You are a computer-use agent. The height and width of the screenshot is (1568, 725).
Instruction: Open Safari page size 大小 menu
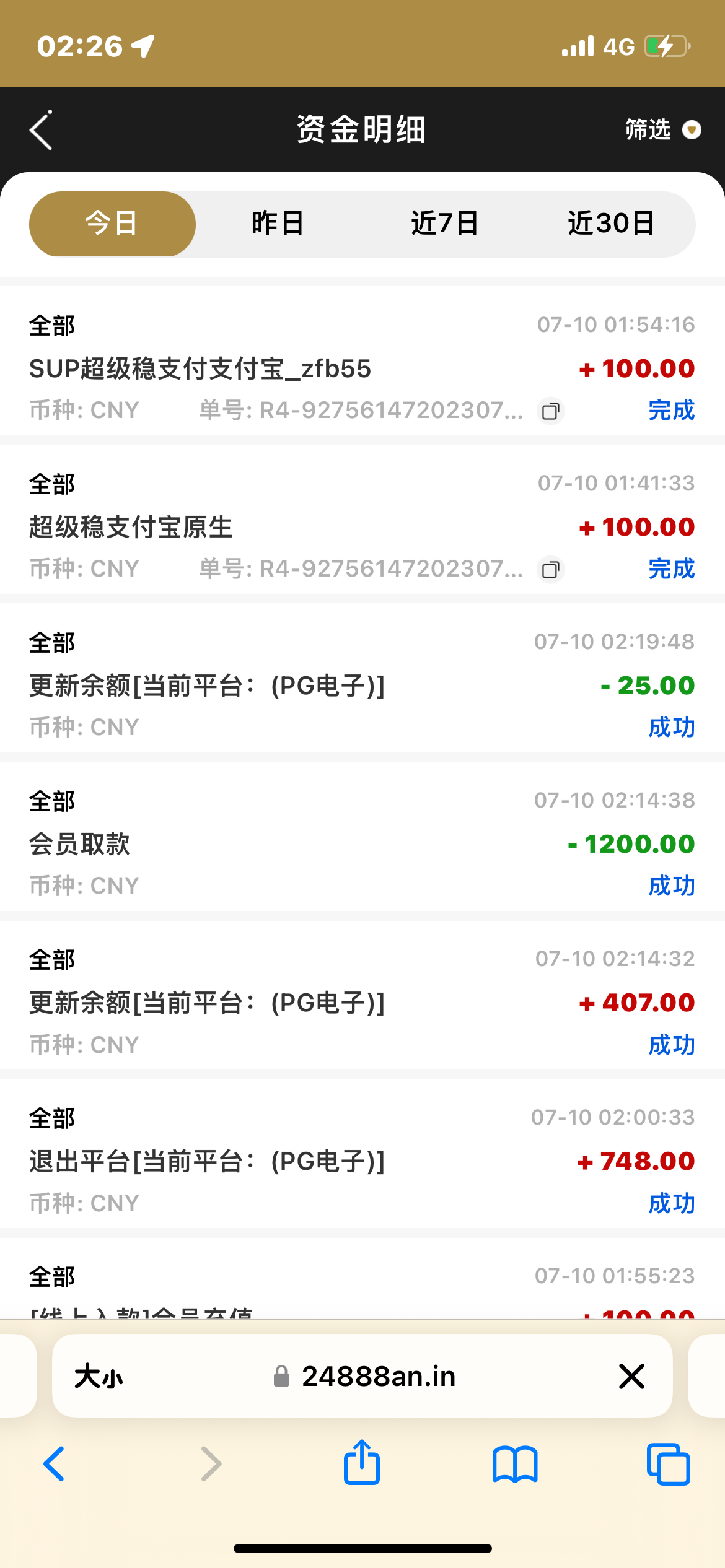[x=99, y=1377]
